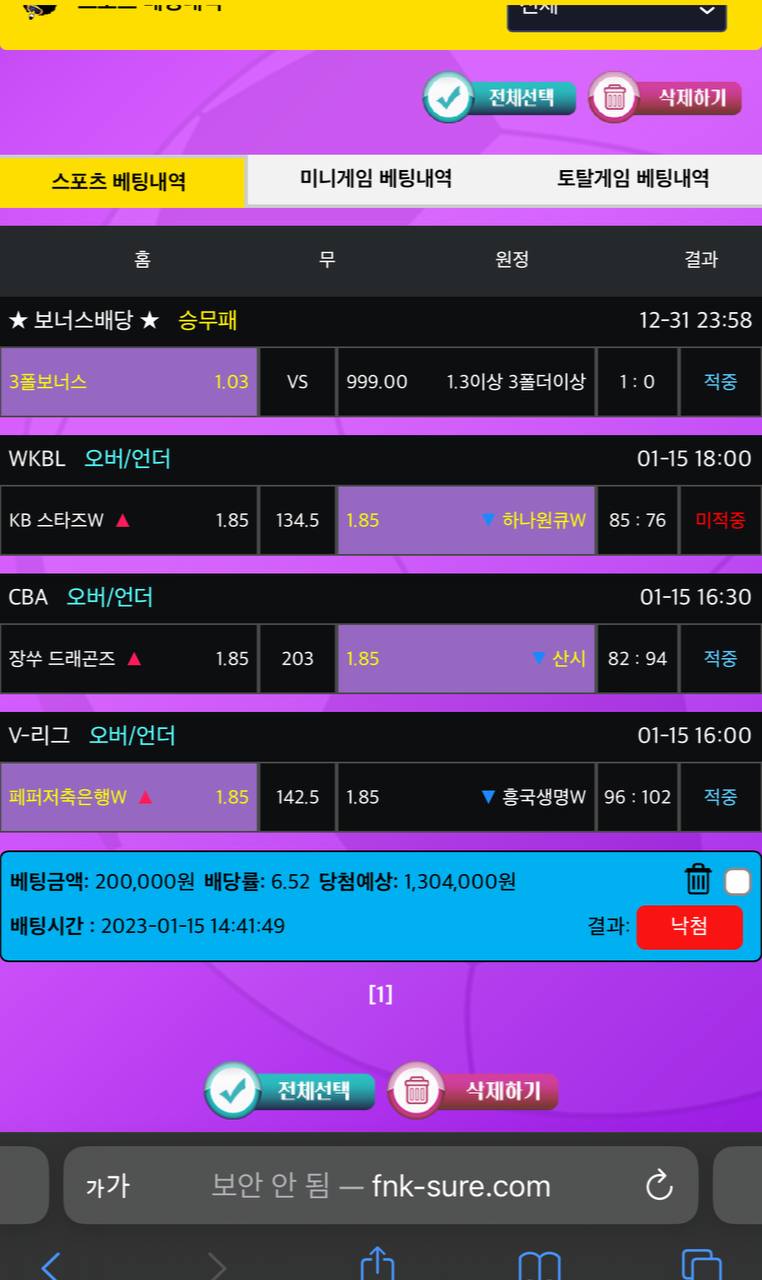The image size is (762, 1280).
Task: Open page 1 of betting history
Action: click(x=380, y=994)
